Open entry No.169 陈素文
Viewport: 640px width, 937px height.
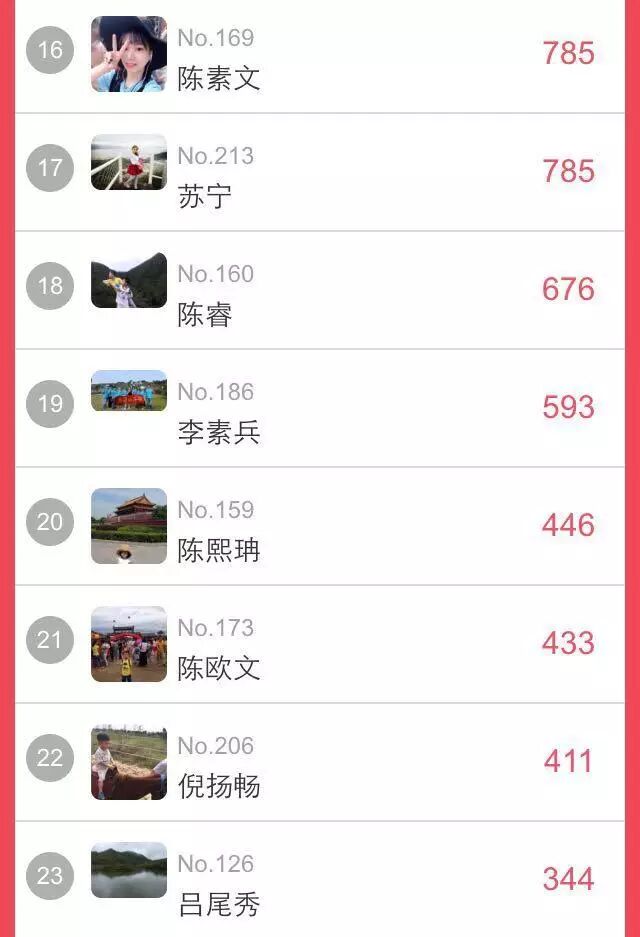click(219, 78)
